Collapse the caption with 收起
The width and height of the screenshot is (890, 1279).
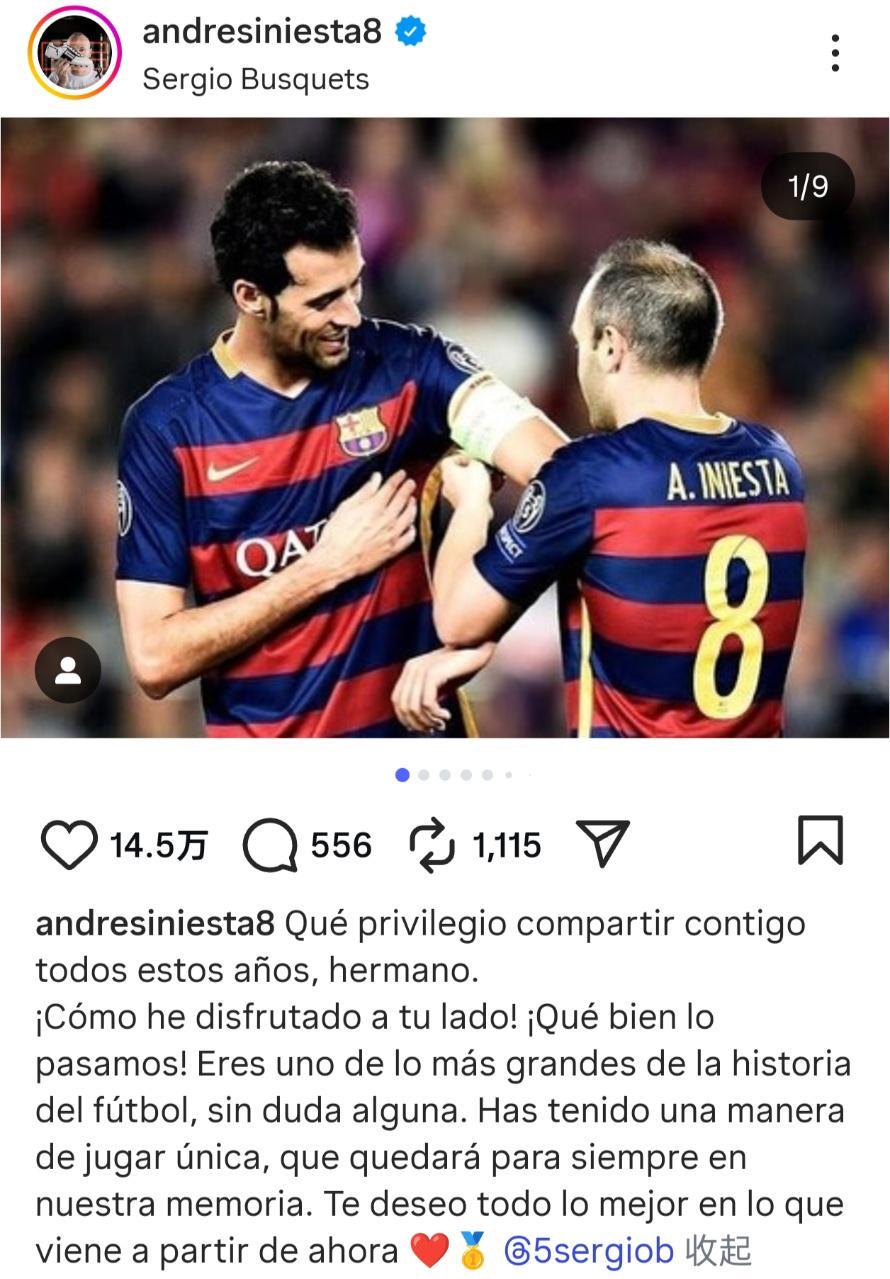coord(719,1250)
